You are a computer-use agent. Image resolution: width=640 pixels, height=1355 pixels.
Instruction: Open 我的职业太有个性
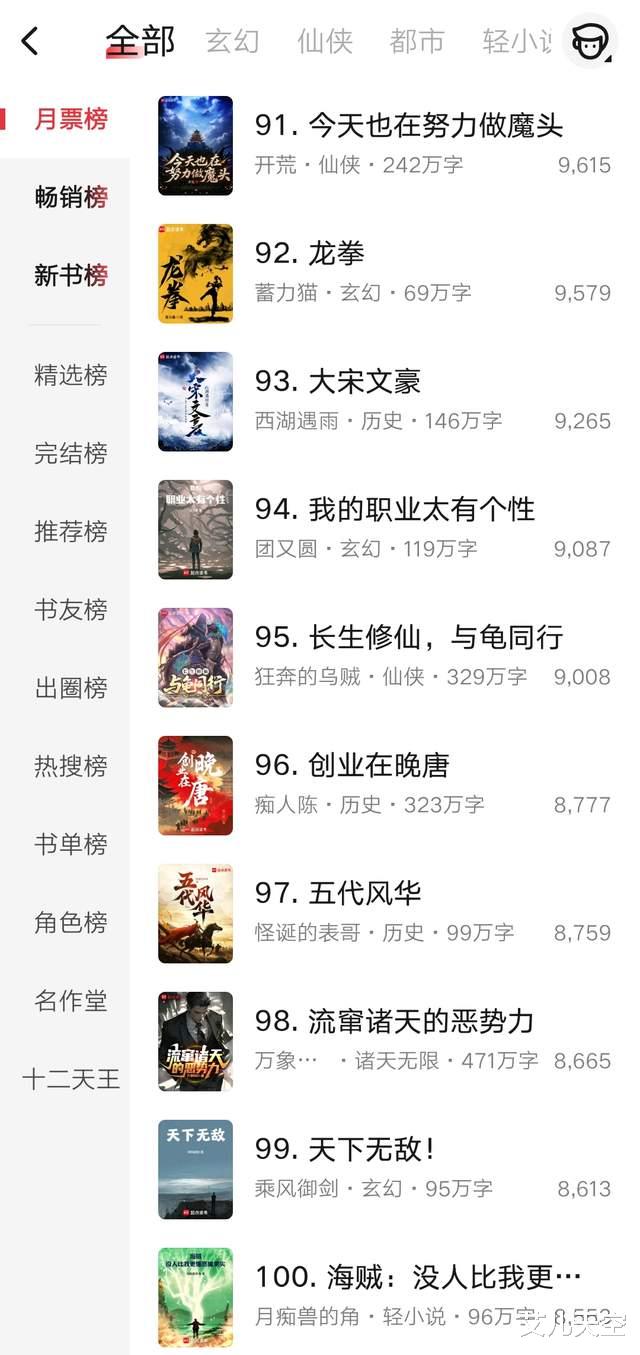click(x=395, y=510)
